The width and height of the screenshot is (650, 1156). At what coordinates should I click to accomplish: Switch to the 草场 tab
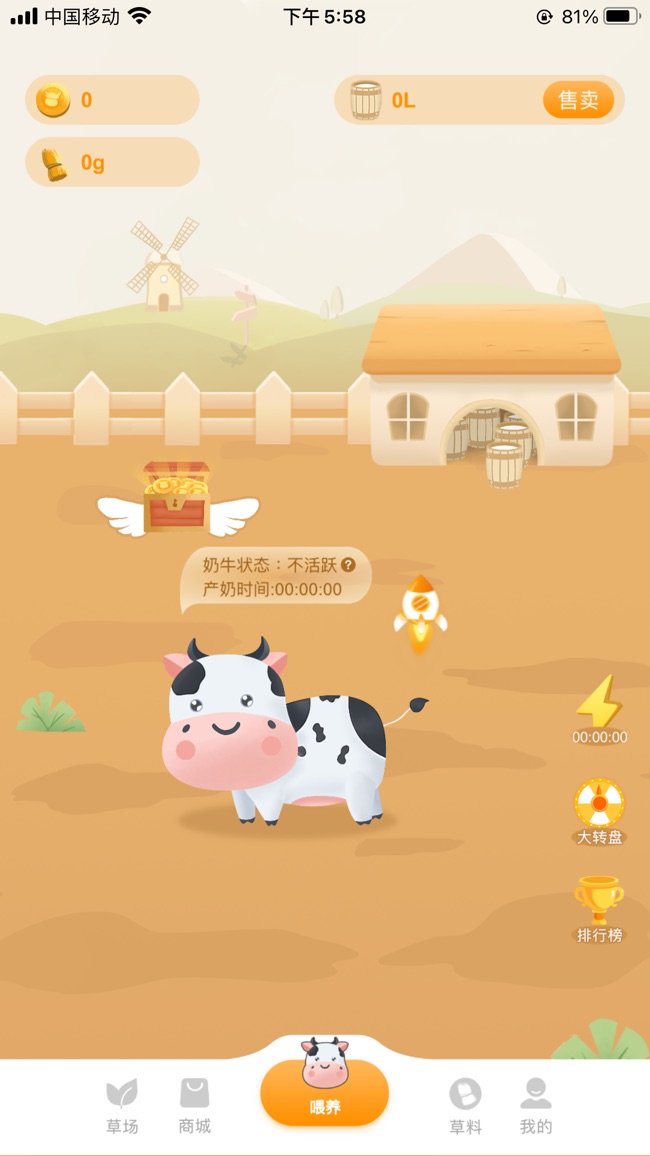(x=122, y=1105)
